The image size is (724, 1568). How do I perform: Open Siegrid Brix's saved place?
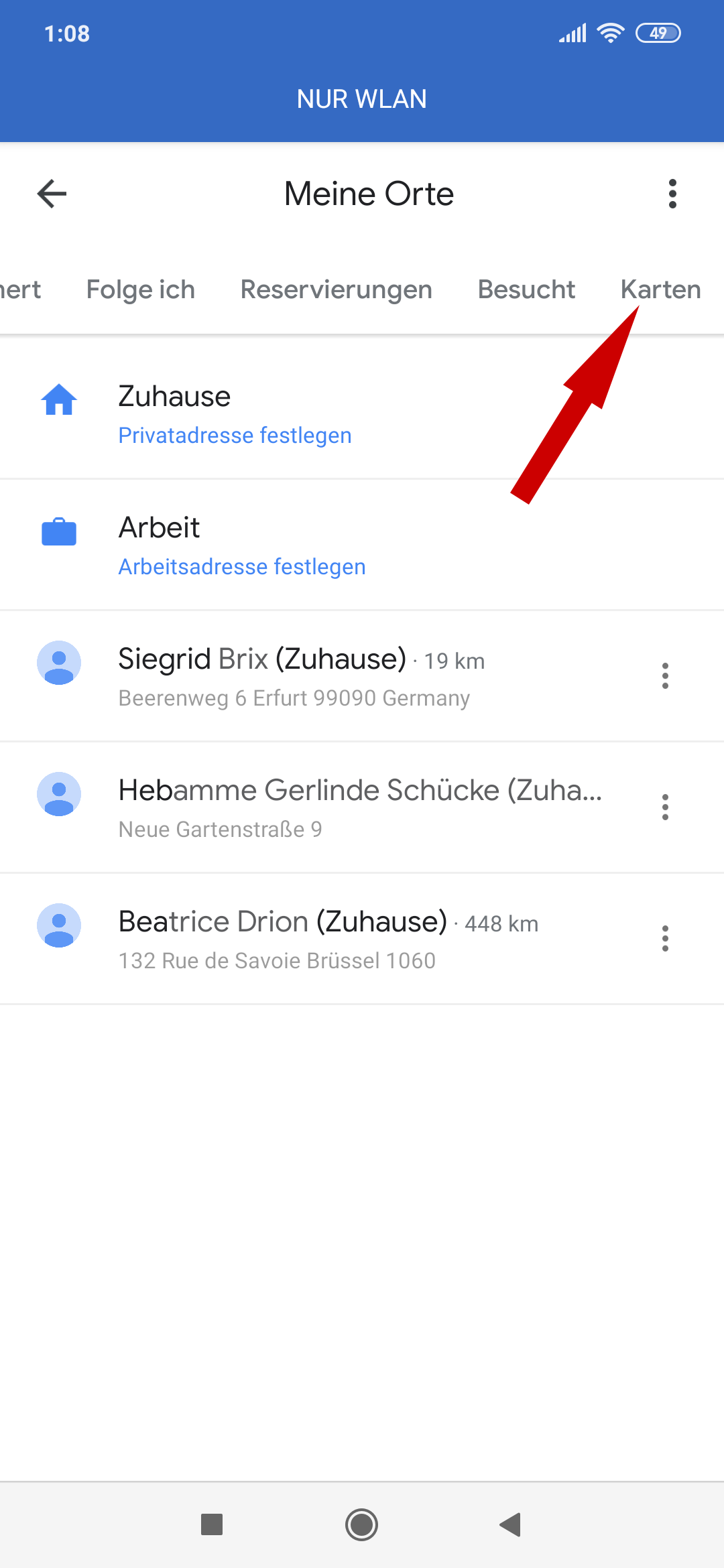302,675
